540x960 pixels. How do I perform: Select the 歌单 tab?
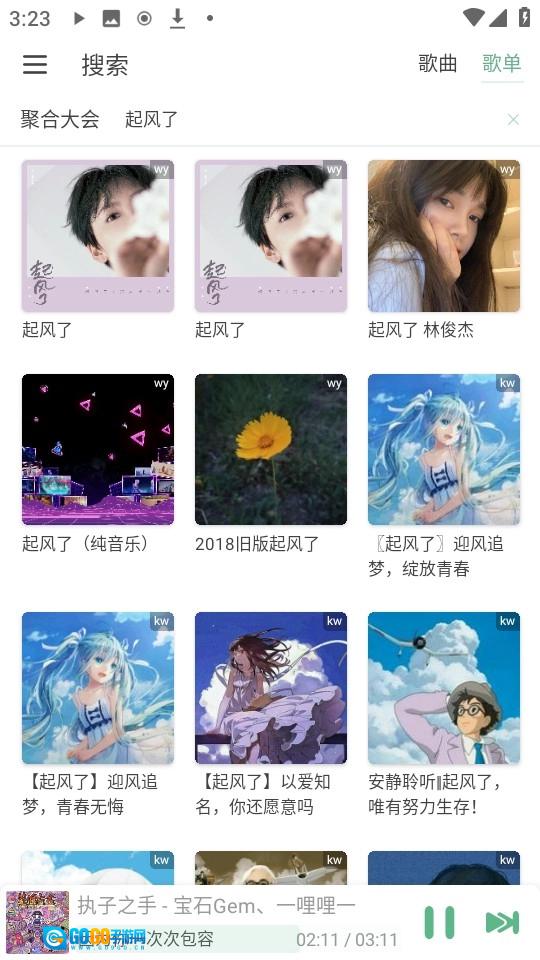point(501,64)
